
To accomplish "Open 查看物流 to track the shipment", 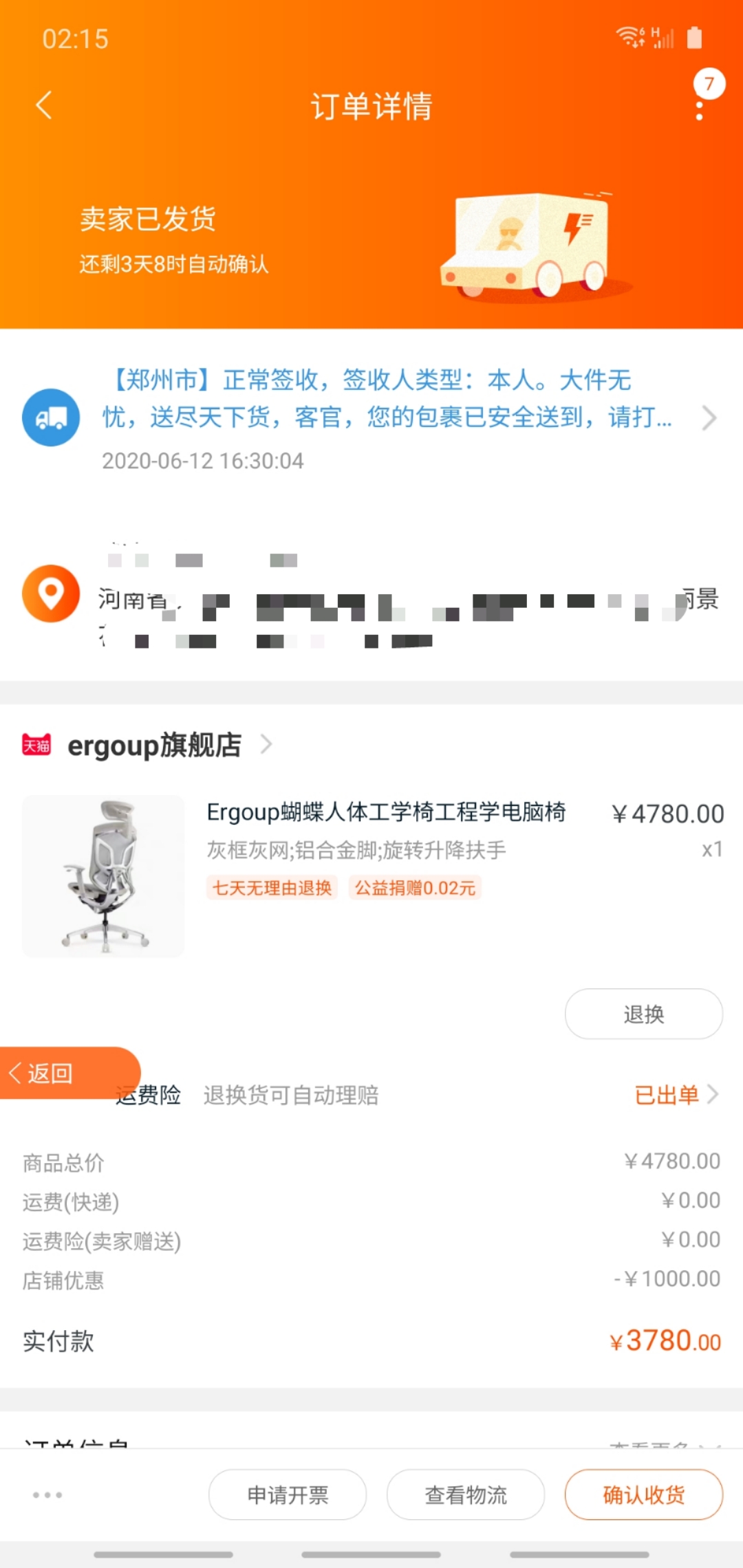I will pos(465,1494).
